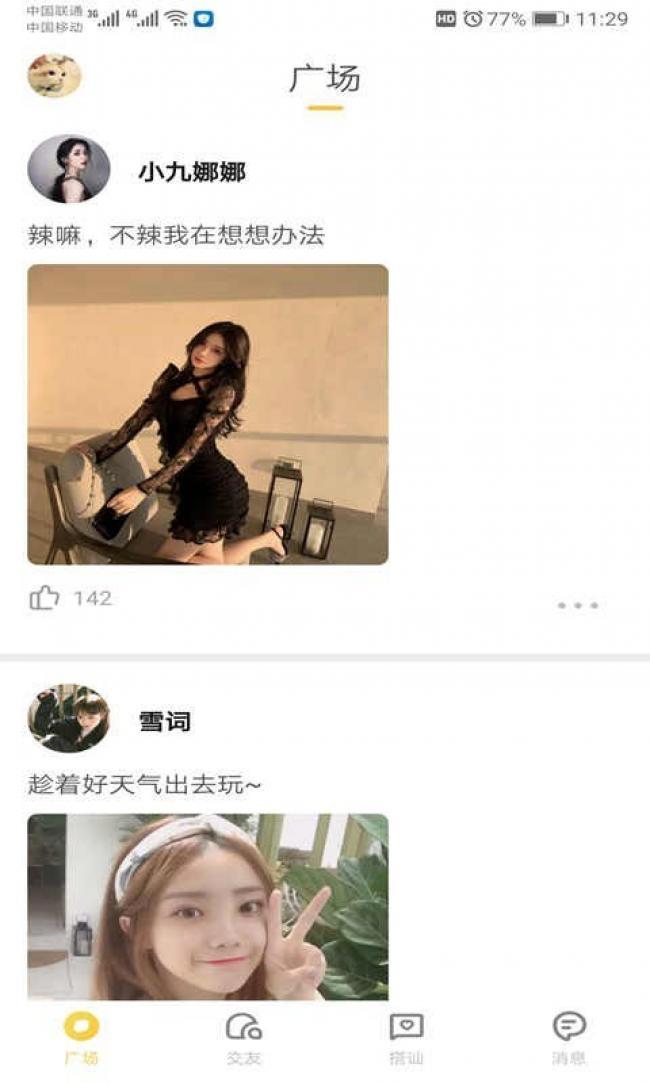Switch to the 消息 tab
The image size is (650, 1083).
click(x=569, y=1038)
